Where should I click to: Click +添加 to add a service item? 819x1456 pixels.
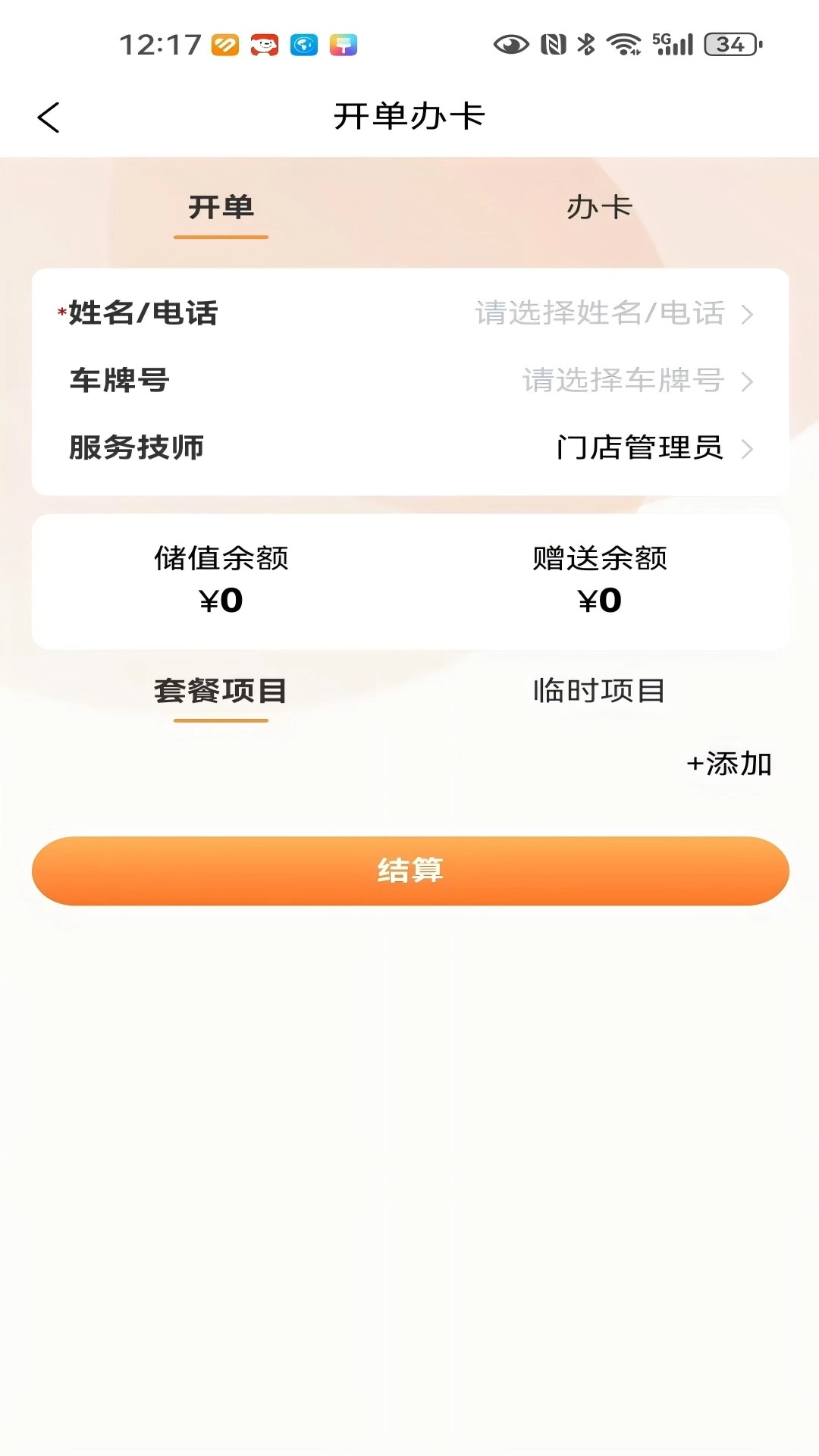pyautogui.click(x=729, y=765)
